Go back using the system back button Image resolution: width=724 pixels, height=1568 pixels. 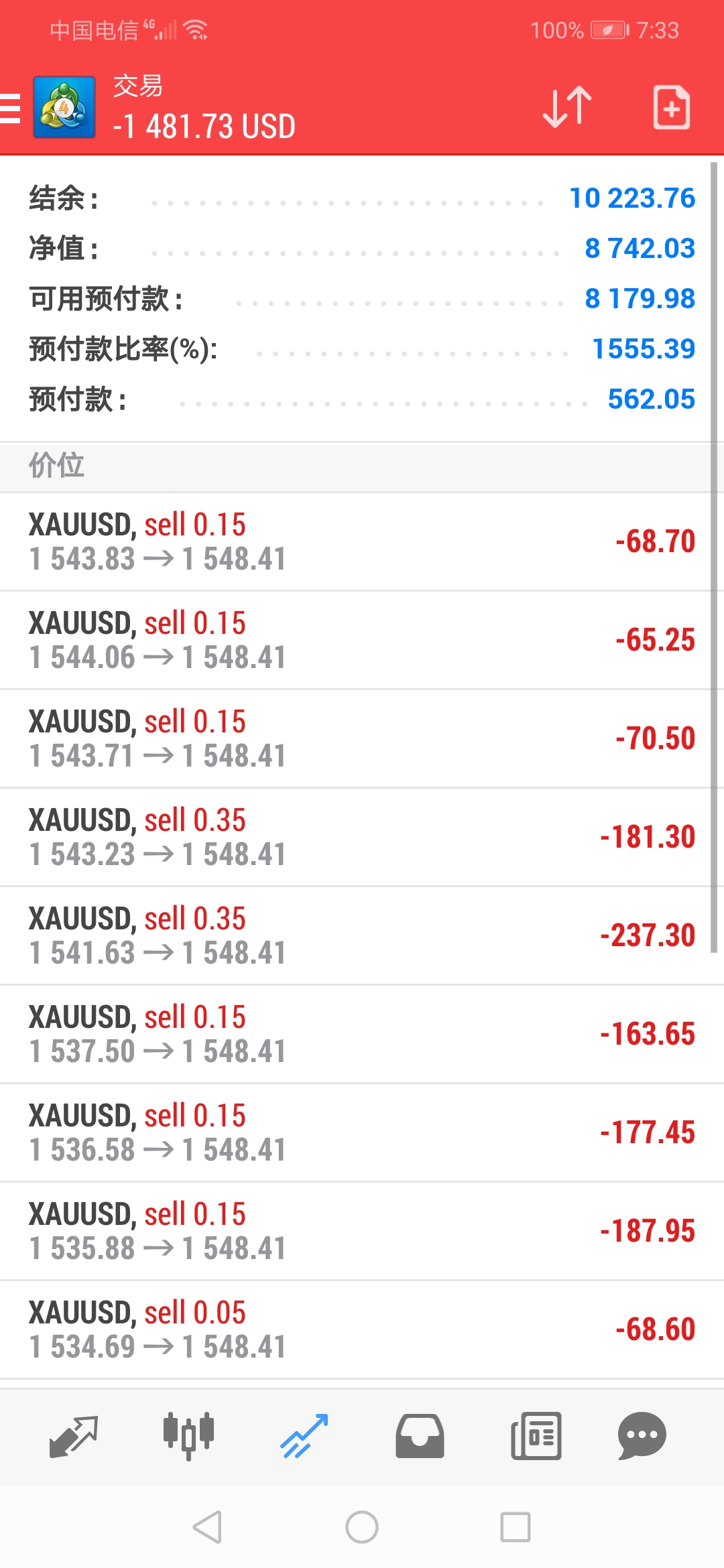(207, 1527)
